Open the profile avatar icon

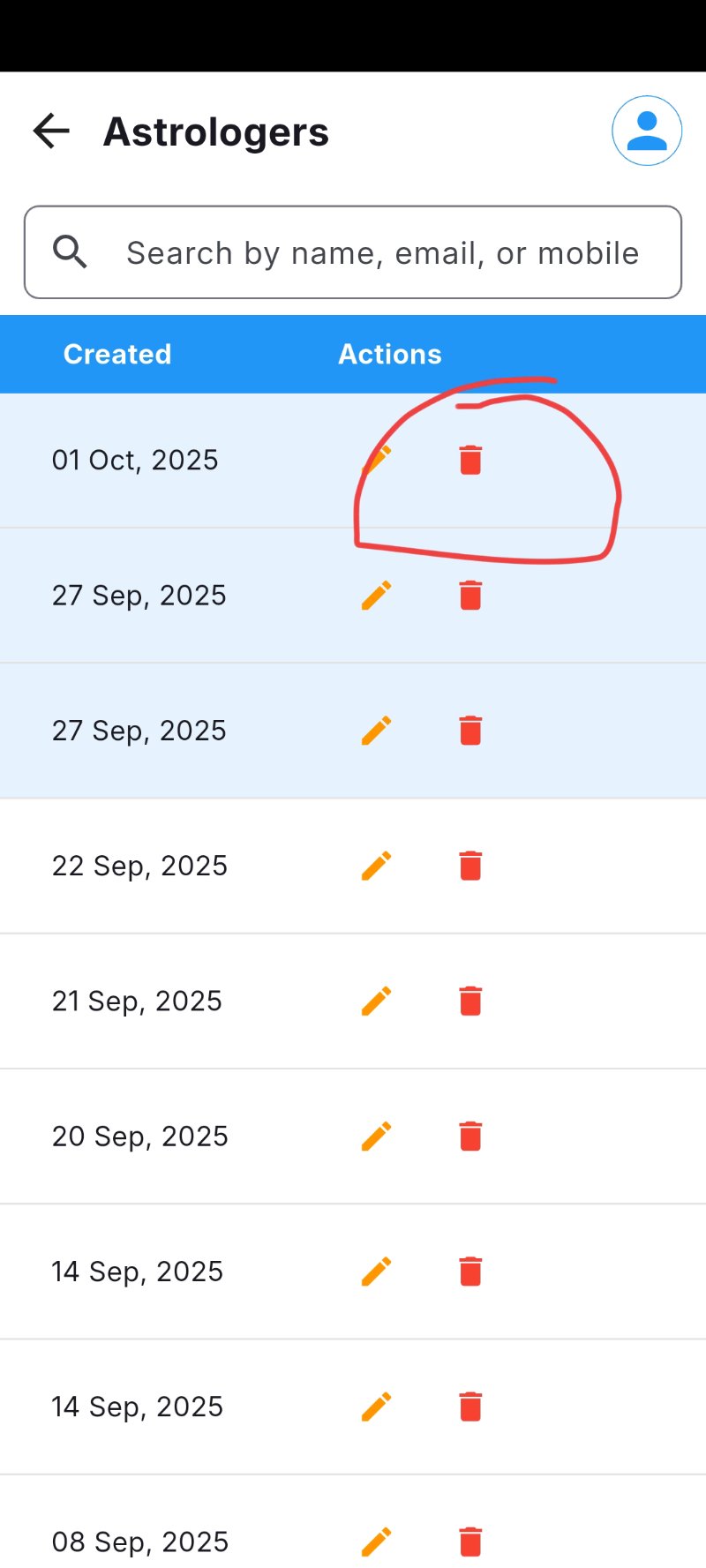point(647,131)
